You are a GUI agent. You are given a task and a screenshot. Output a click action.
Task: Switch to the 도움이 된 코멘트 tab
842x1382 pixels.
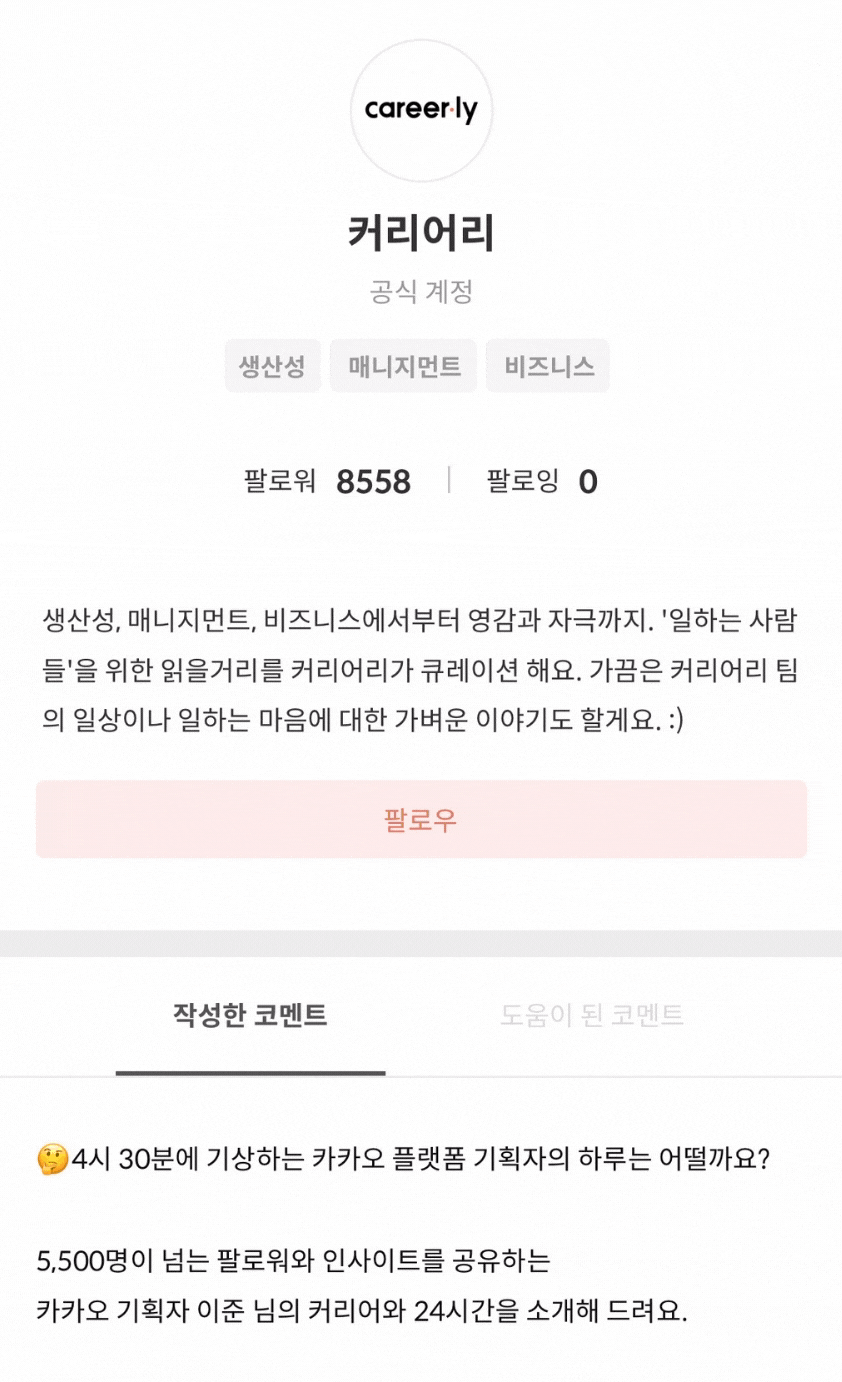pos(592,1016)
